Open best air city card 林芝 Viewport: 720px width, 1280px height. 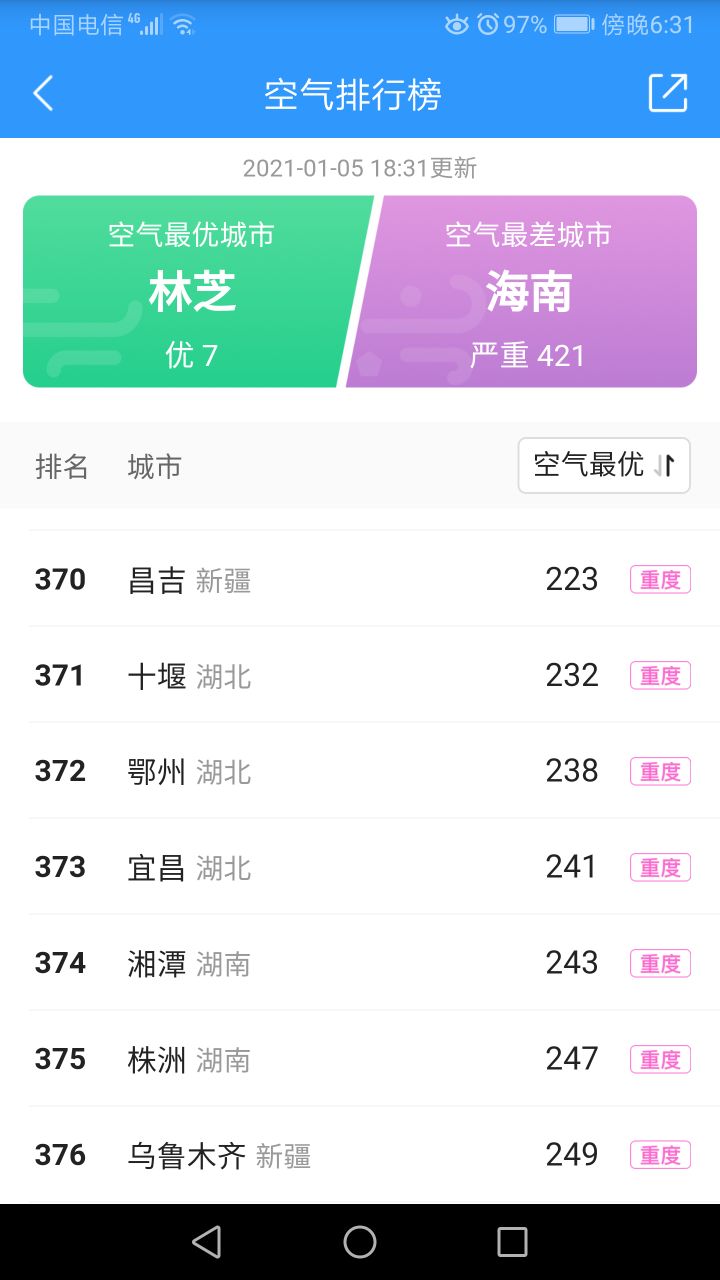192,291
